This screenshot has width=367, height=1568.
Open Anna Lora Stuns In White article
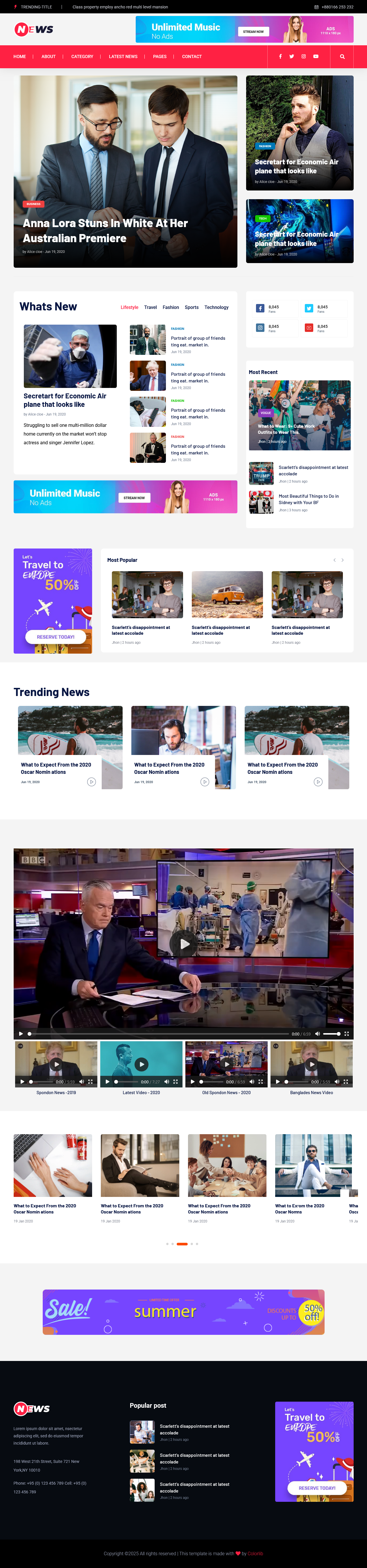click(x=105, y=231)
